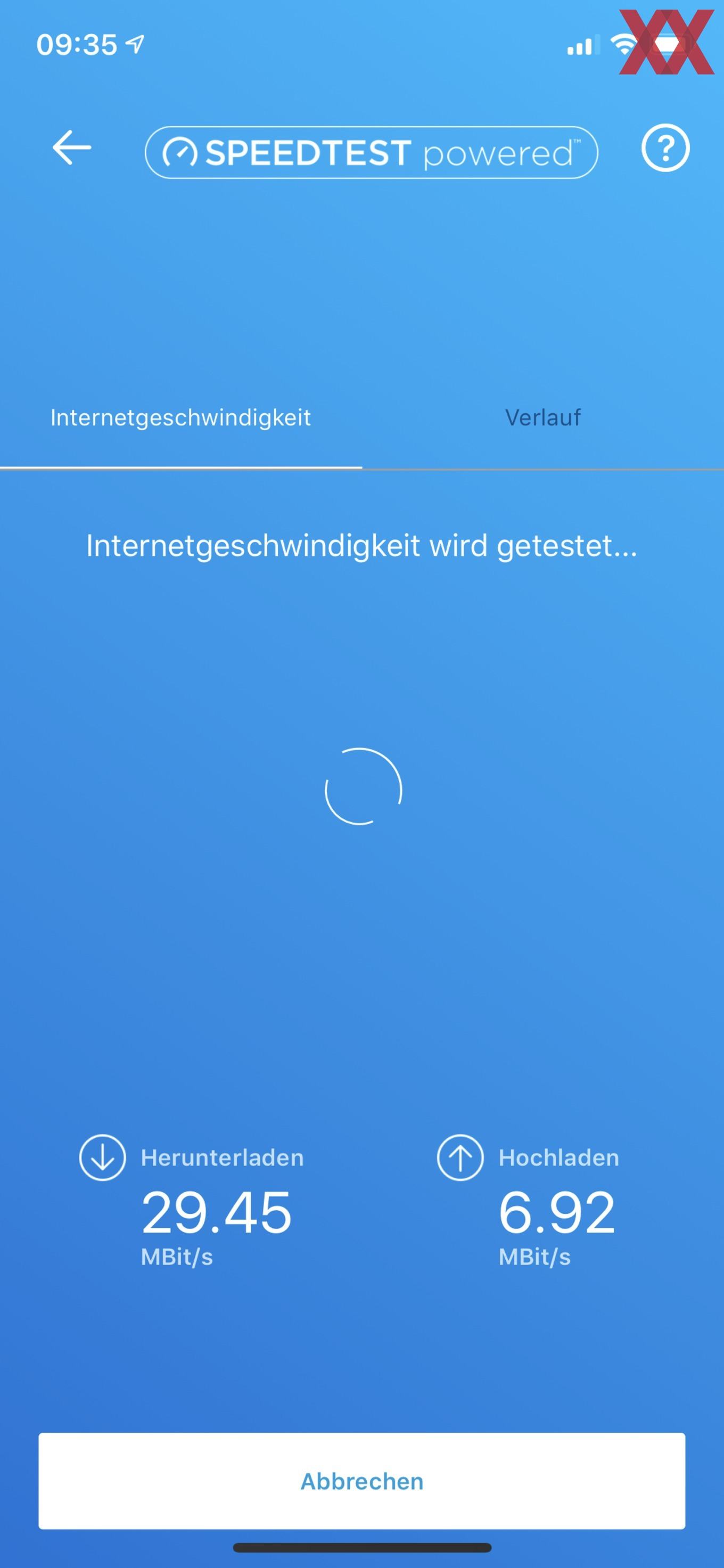
Task: Go back with the arrow icon
Action: [72, 147]
